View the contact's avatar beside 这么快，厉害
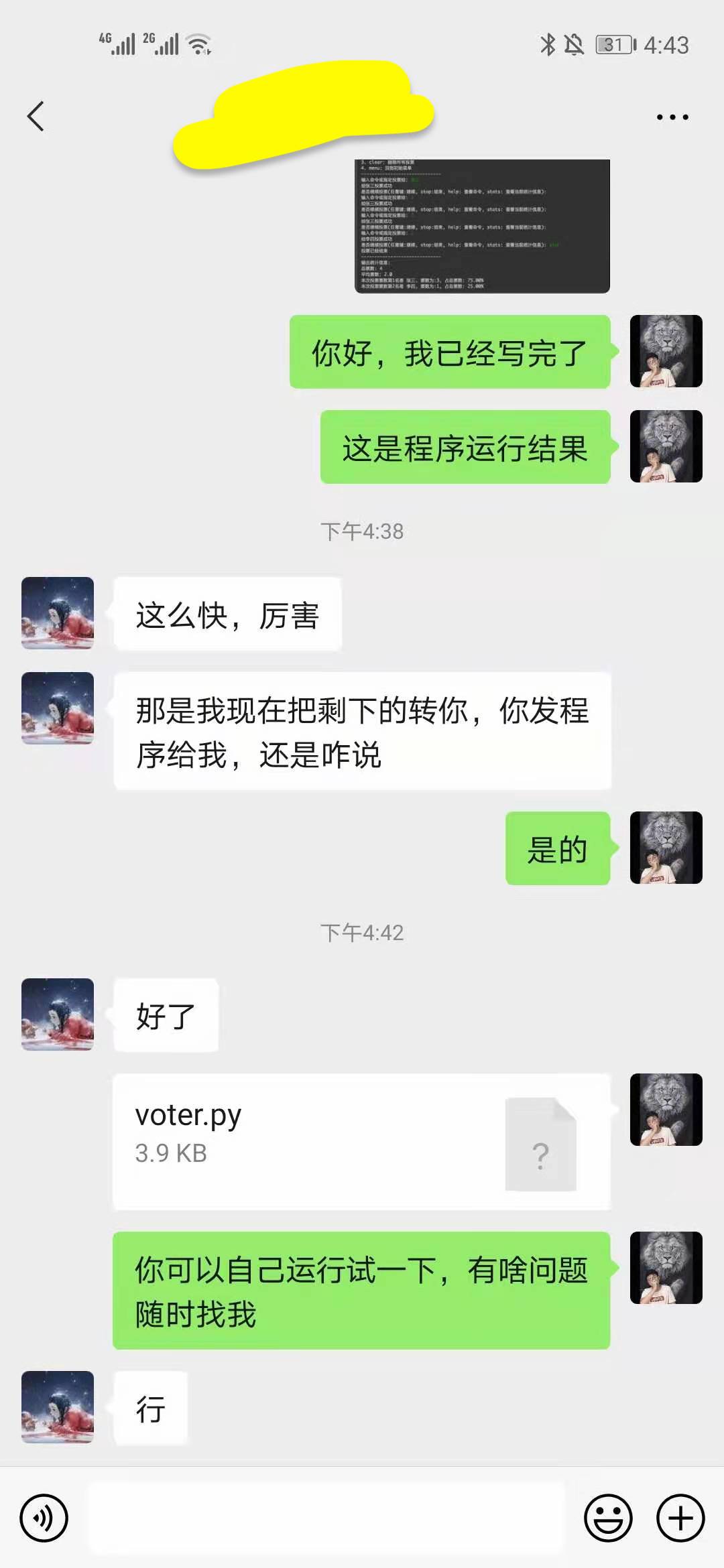 [58, 613]
